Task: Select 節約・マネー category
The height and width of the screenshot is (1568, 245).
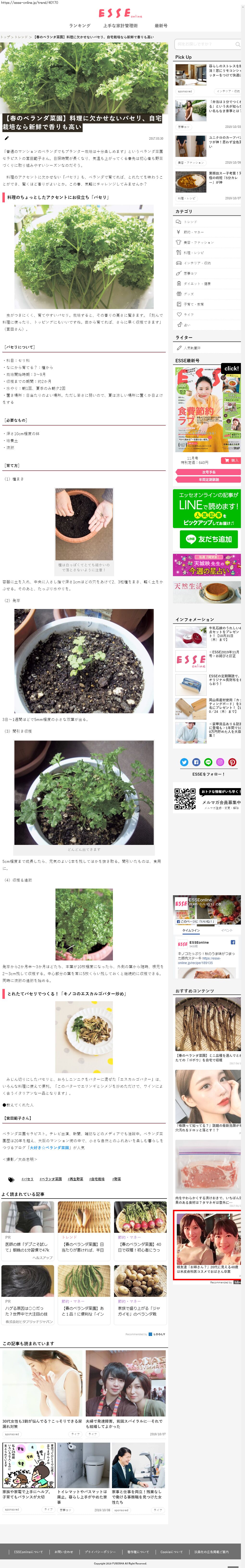Action: coord(194,232)
